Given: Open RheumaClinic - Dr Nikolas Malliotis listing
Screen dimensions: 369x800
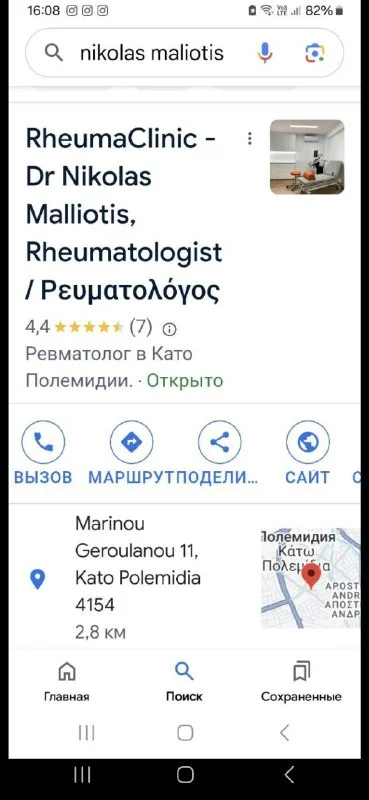Looking at the screenshot, I should pos(124,215).
